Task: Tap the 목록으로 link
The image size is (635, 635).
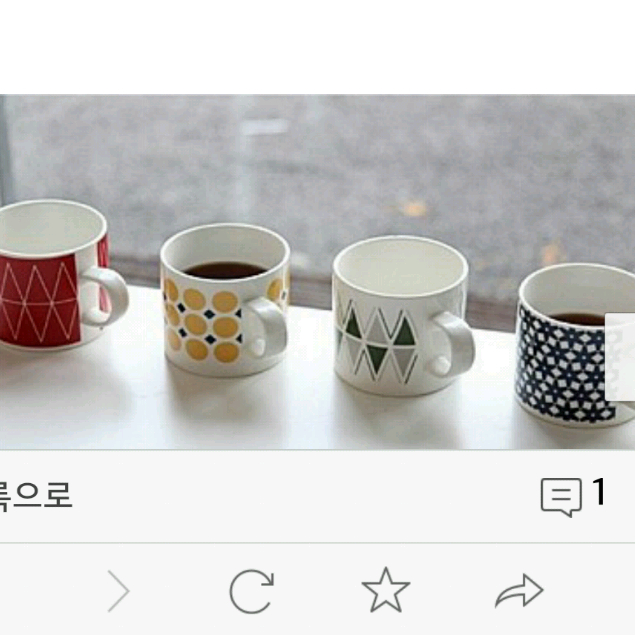Action: point(36,495)
